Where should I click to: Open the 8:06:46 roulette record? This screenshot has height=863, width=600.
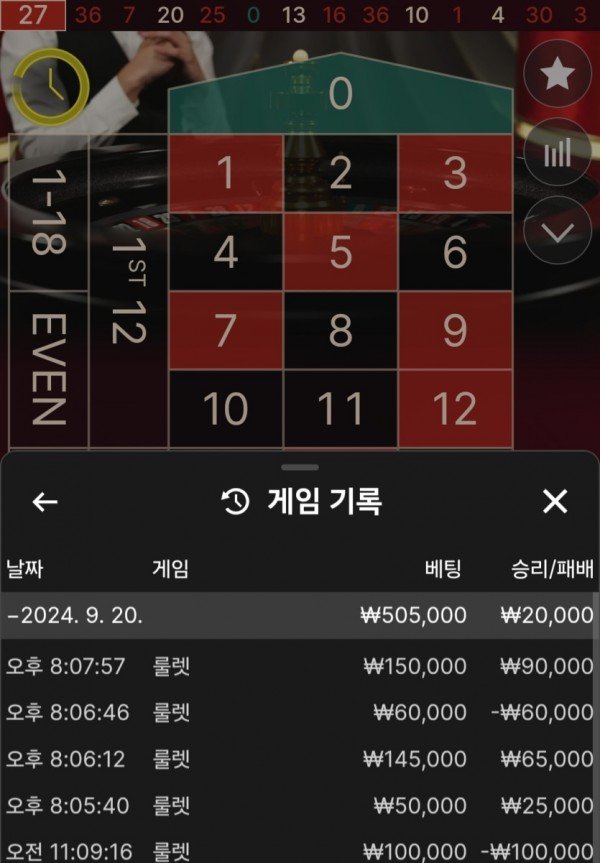pyautogui.click(x=298, y=713)
